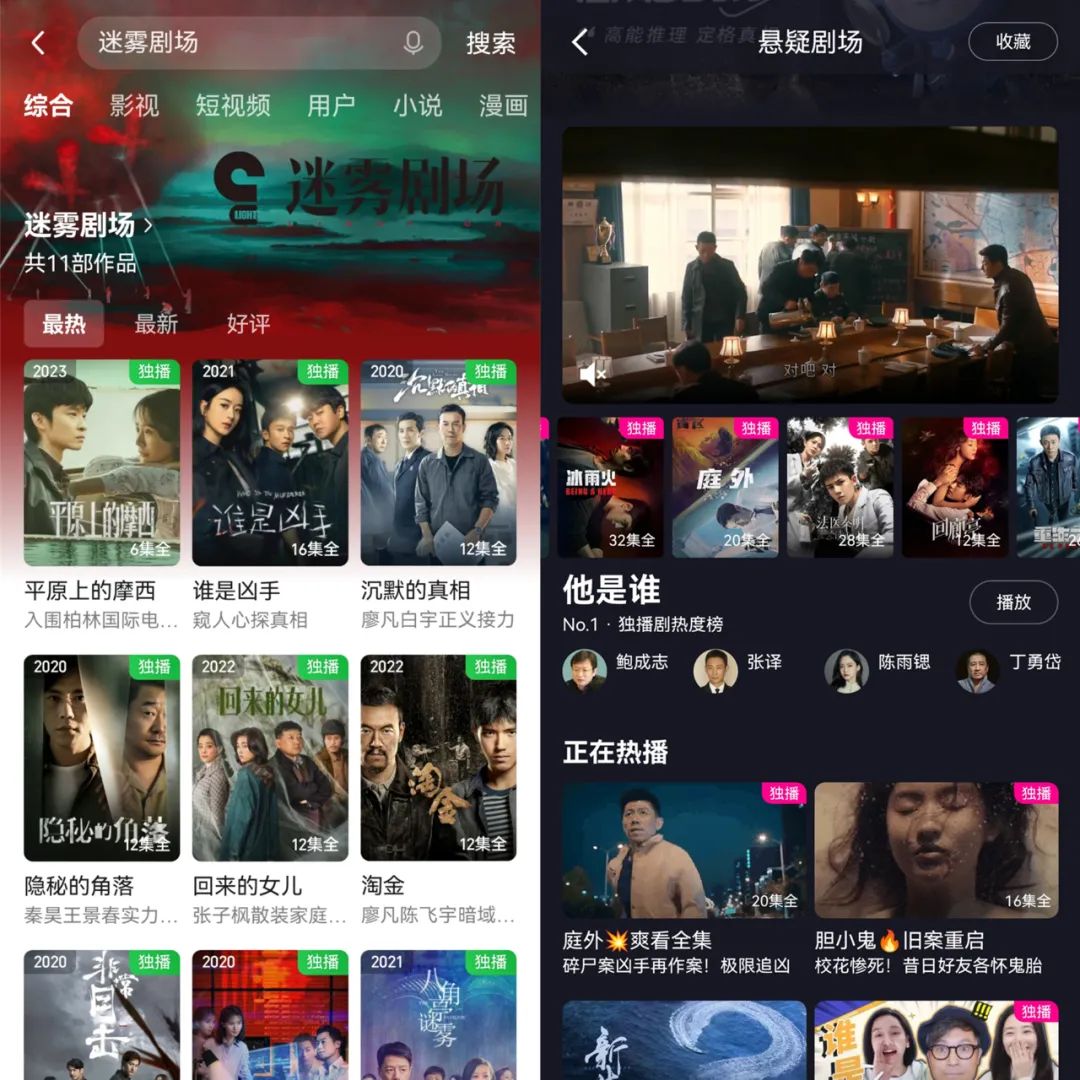This screenshot has height=1080, width=1080.
Task: Switch to the 影视 tab
Action: click(134, 105)
